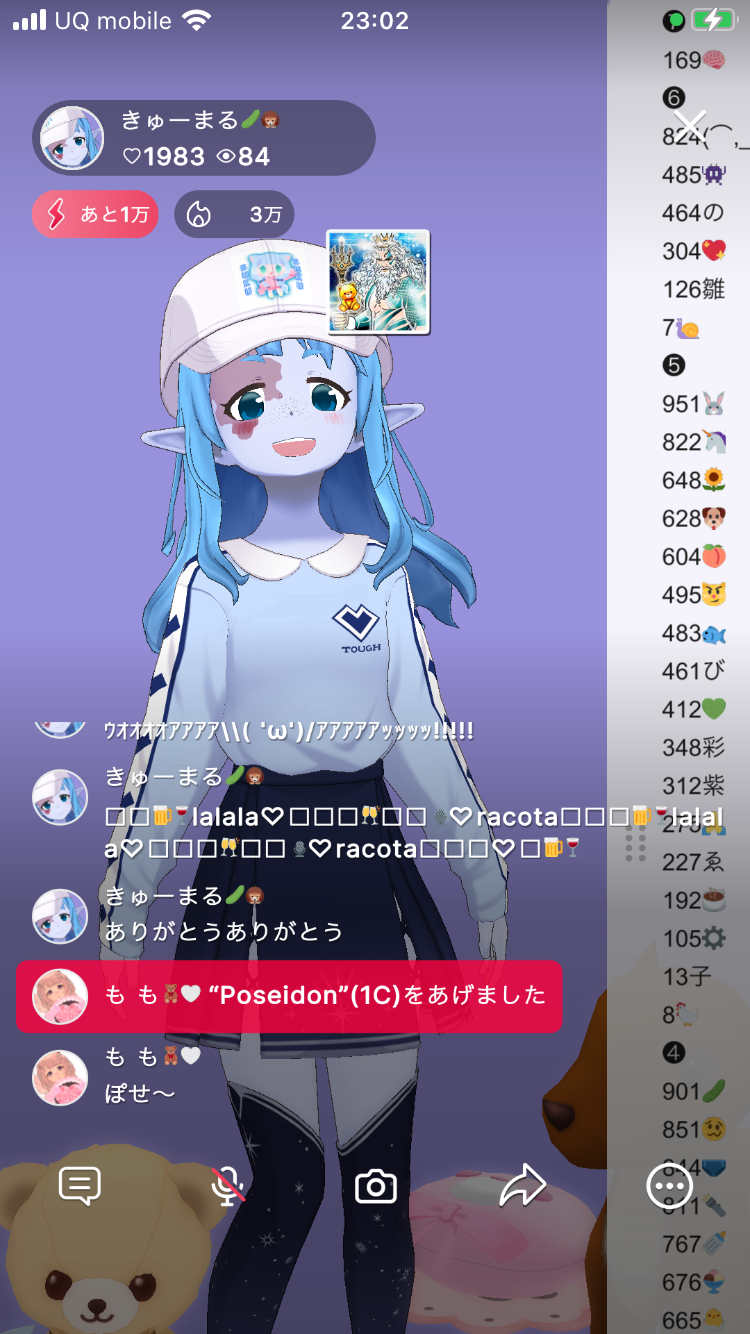Close the live stream with X
This screenshot has height=1334, width=750.
[x=690, y=127]
